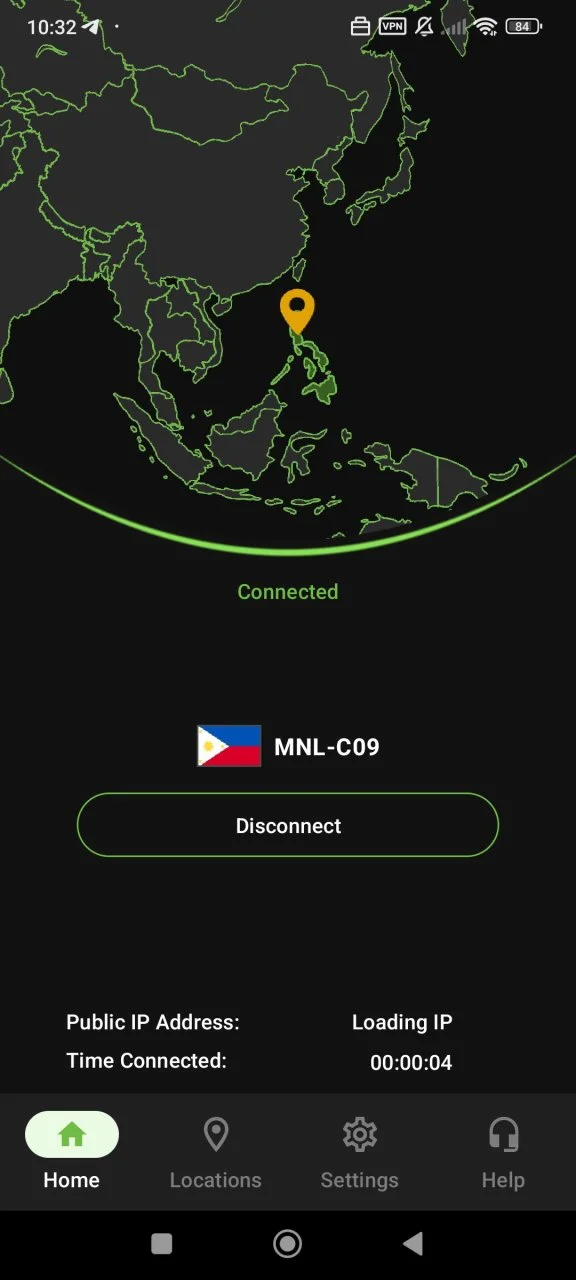Disconnect from the VPN server
The image size is (576, 1280).
(288, 825)
